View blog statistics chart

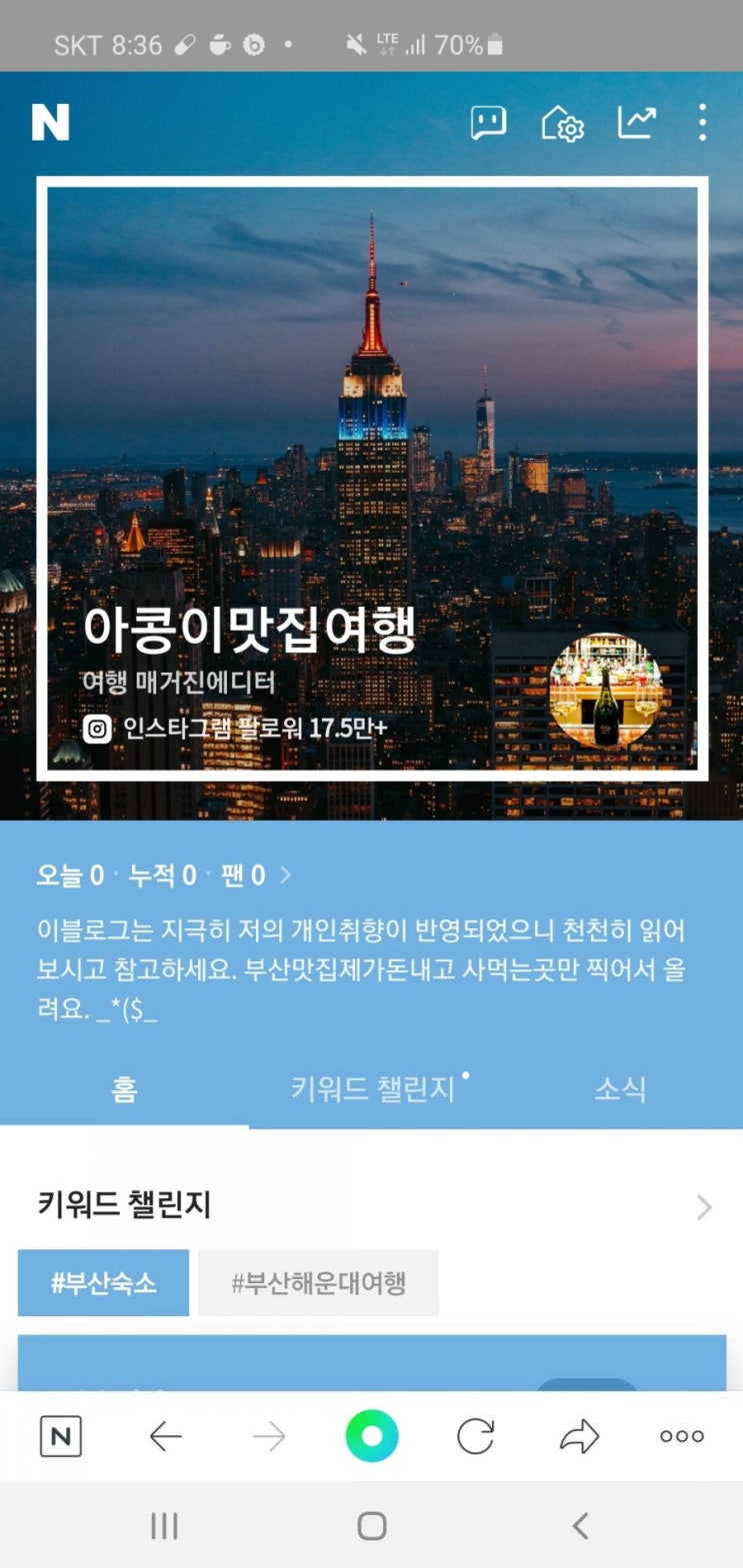tap(637, 122)
